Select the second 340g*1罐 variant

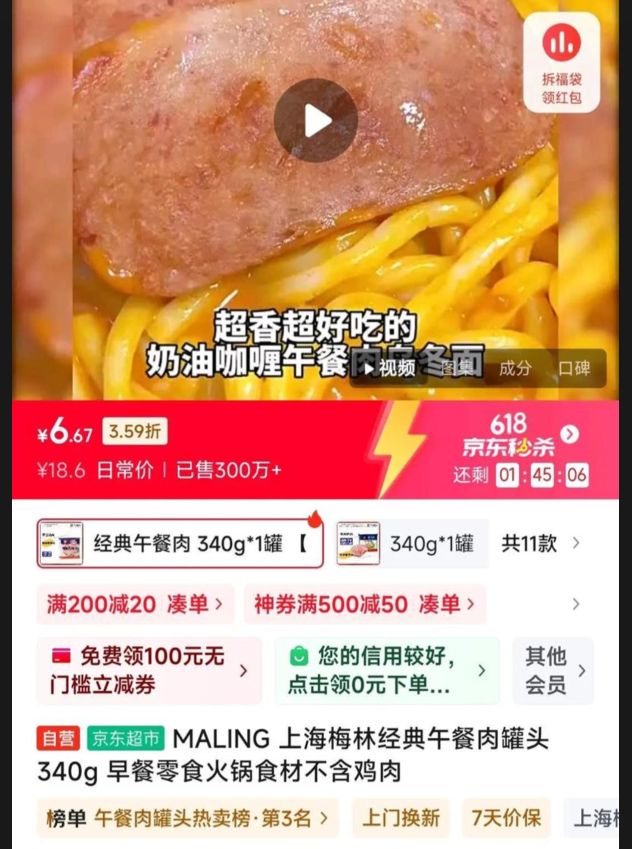pyautogui.click(x=410, y=544)
